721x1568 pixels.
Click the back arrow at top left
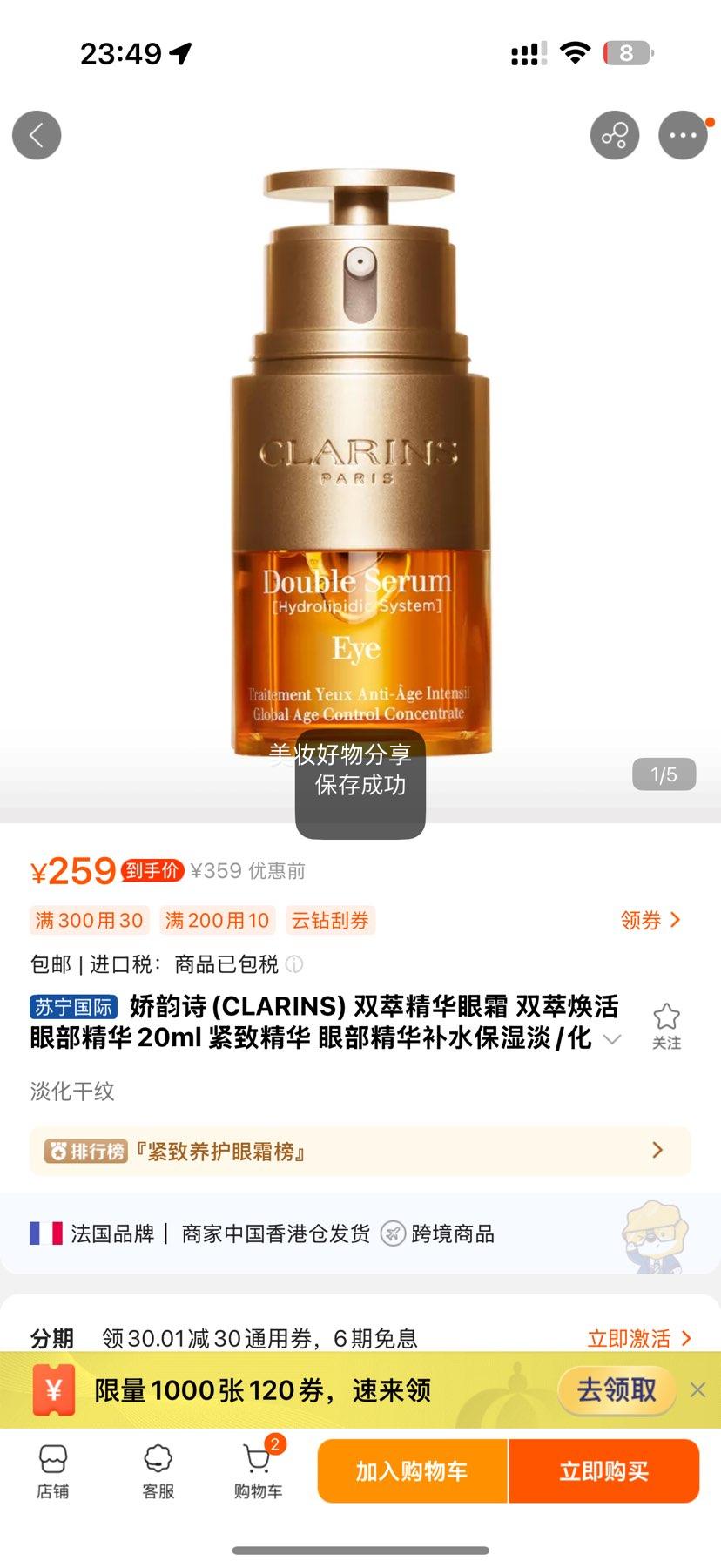coord(37,135)
